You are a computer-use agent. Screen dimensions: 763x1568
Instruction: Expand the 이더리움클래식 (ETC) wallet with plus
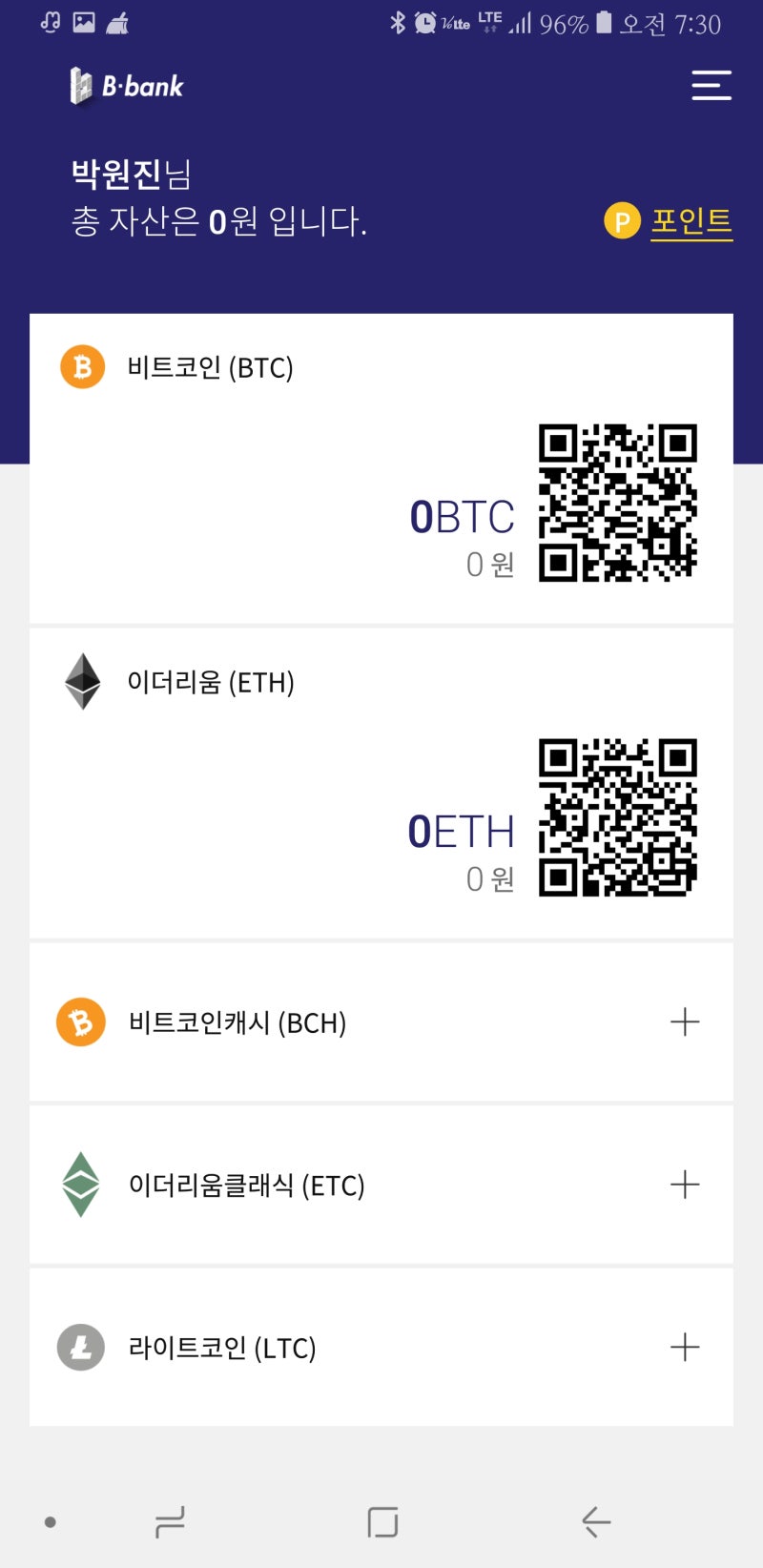684,1184
